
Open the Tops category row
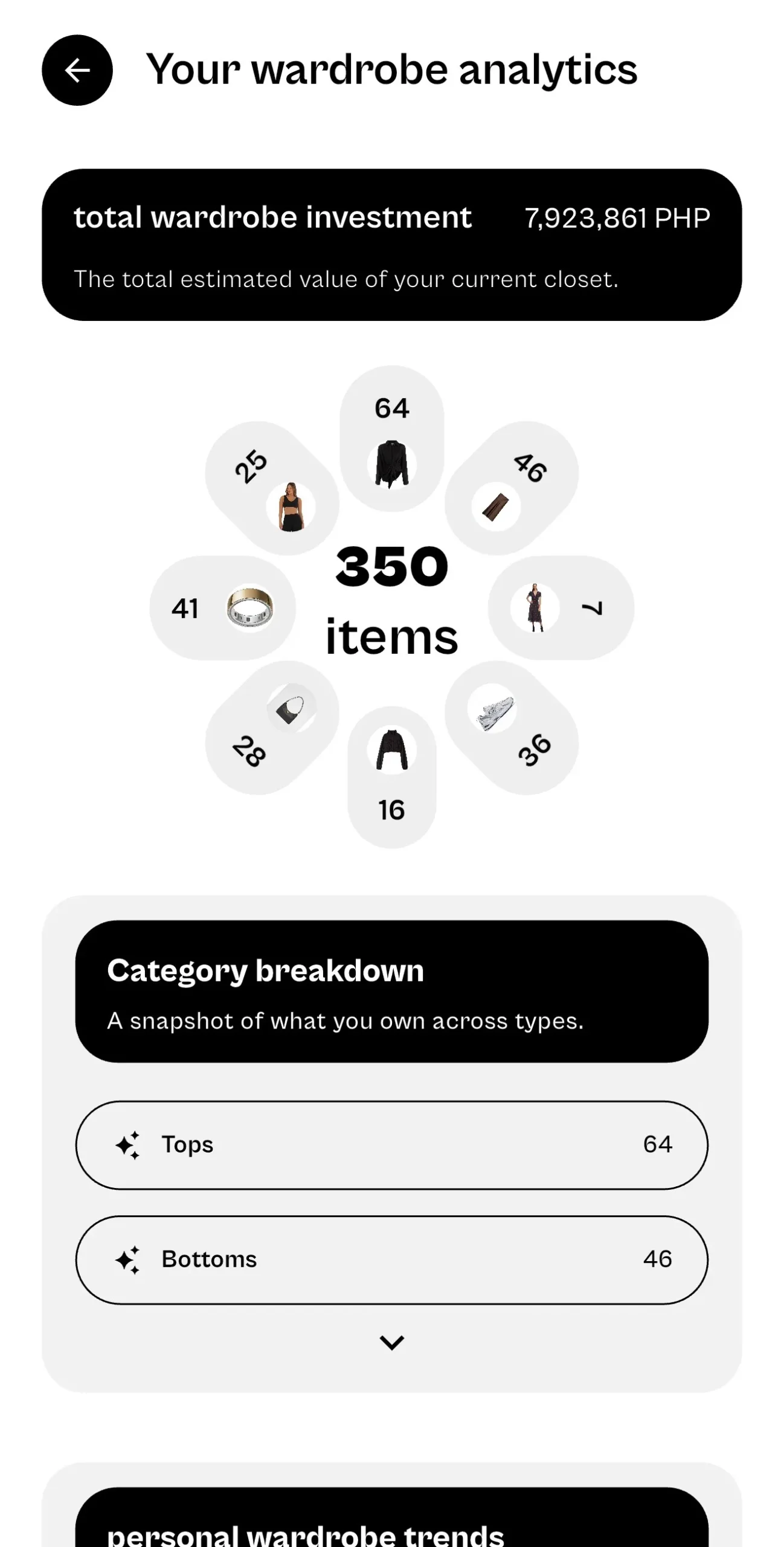[x=391, y=1145]
